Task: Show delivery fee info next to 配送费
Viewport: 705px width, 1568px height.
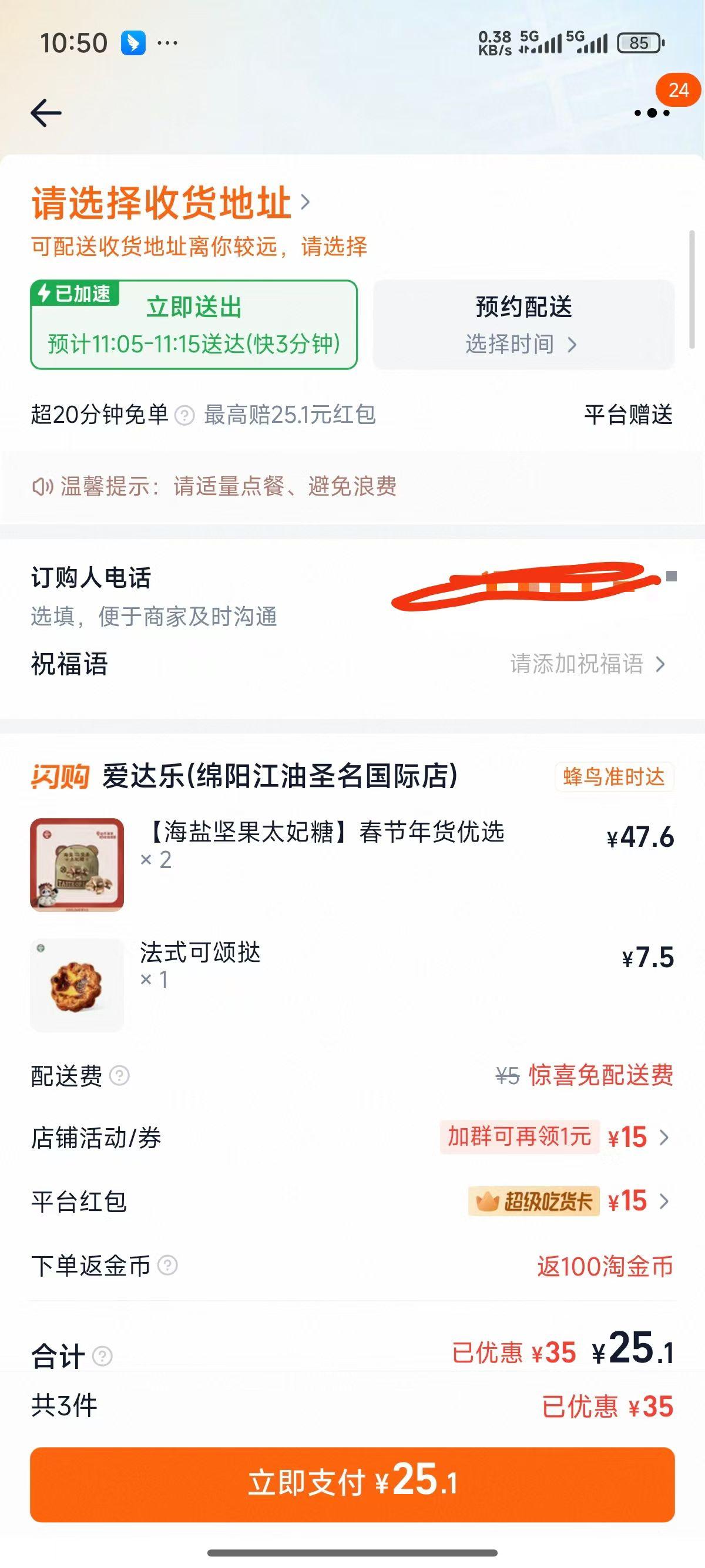Action: point(119,1076)
